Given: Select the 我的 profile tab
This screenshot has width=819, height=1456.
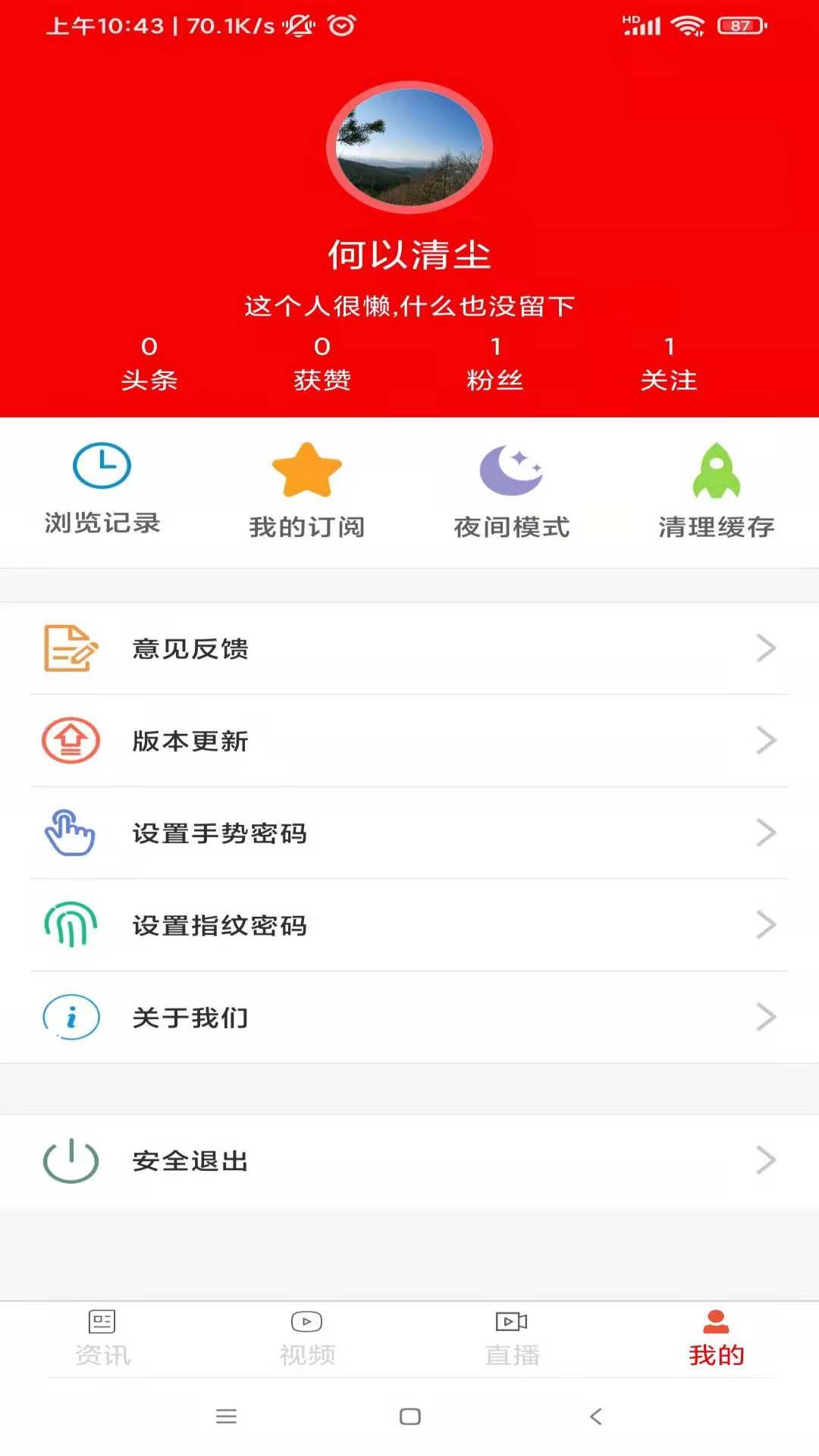Looking at the screenshot, I should tap(716, 1338).
